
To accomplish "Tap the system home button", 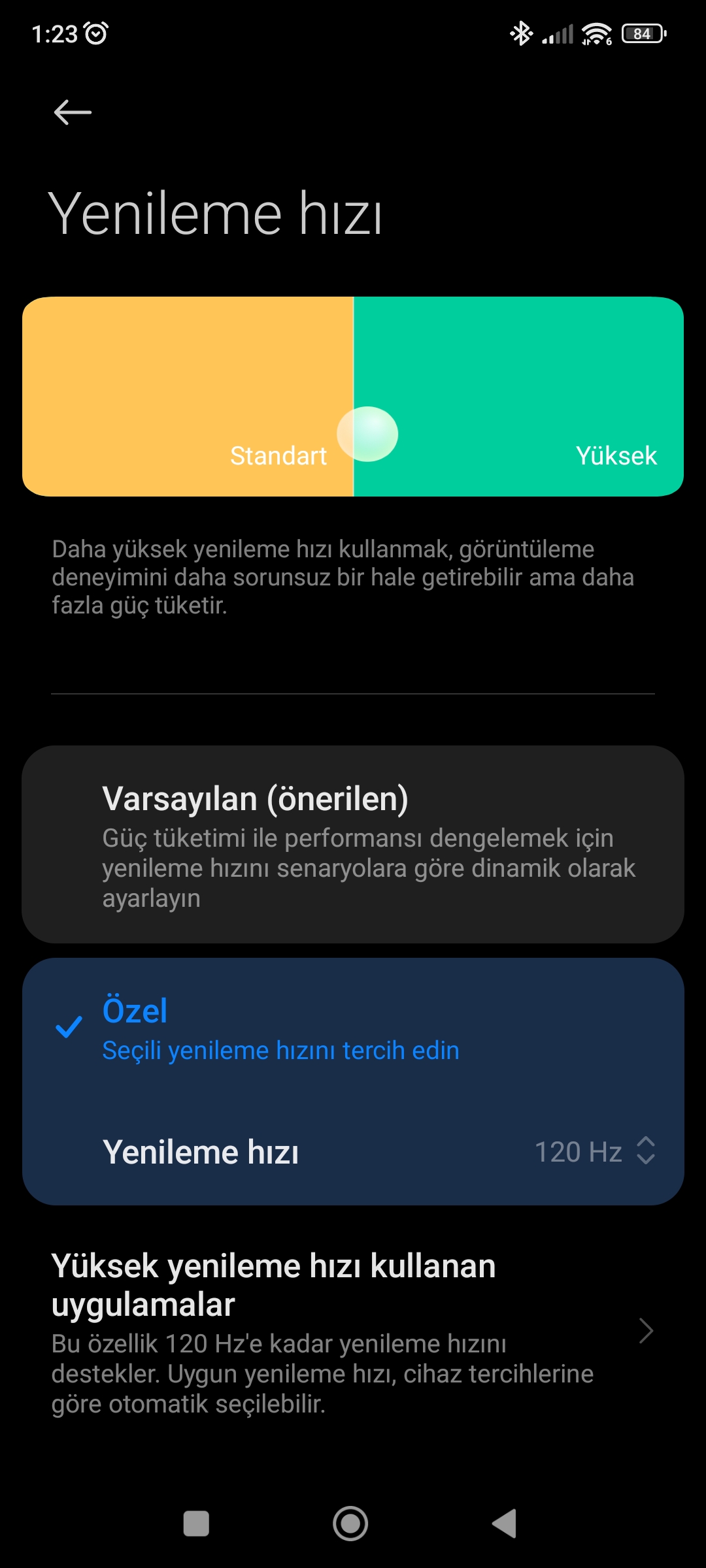I will tap(350, 1524).
